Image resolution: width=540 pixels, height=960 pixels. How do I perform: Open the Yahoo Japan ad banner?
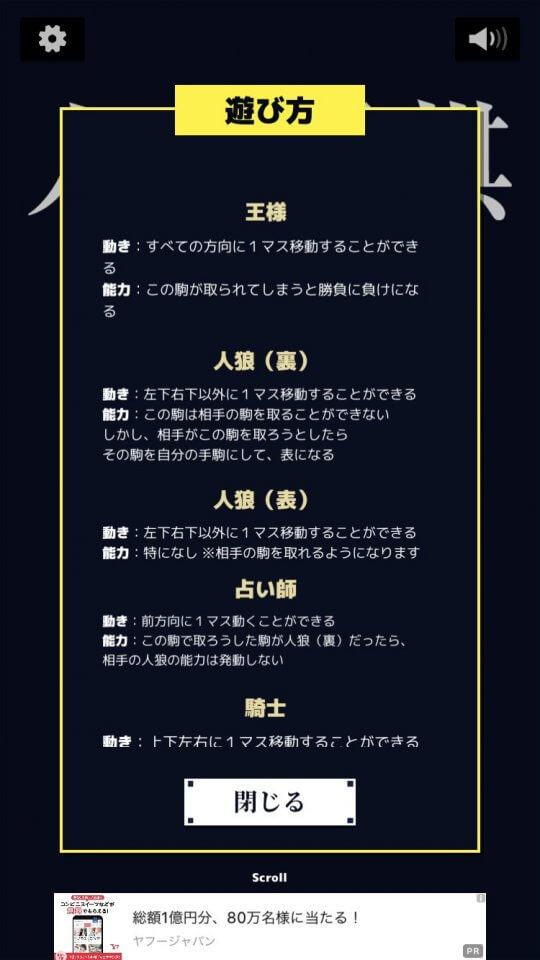269,926
